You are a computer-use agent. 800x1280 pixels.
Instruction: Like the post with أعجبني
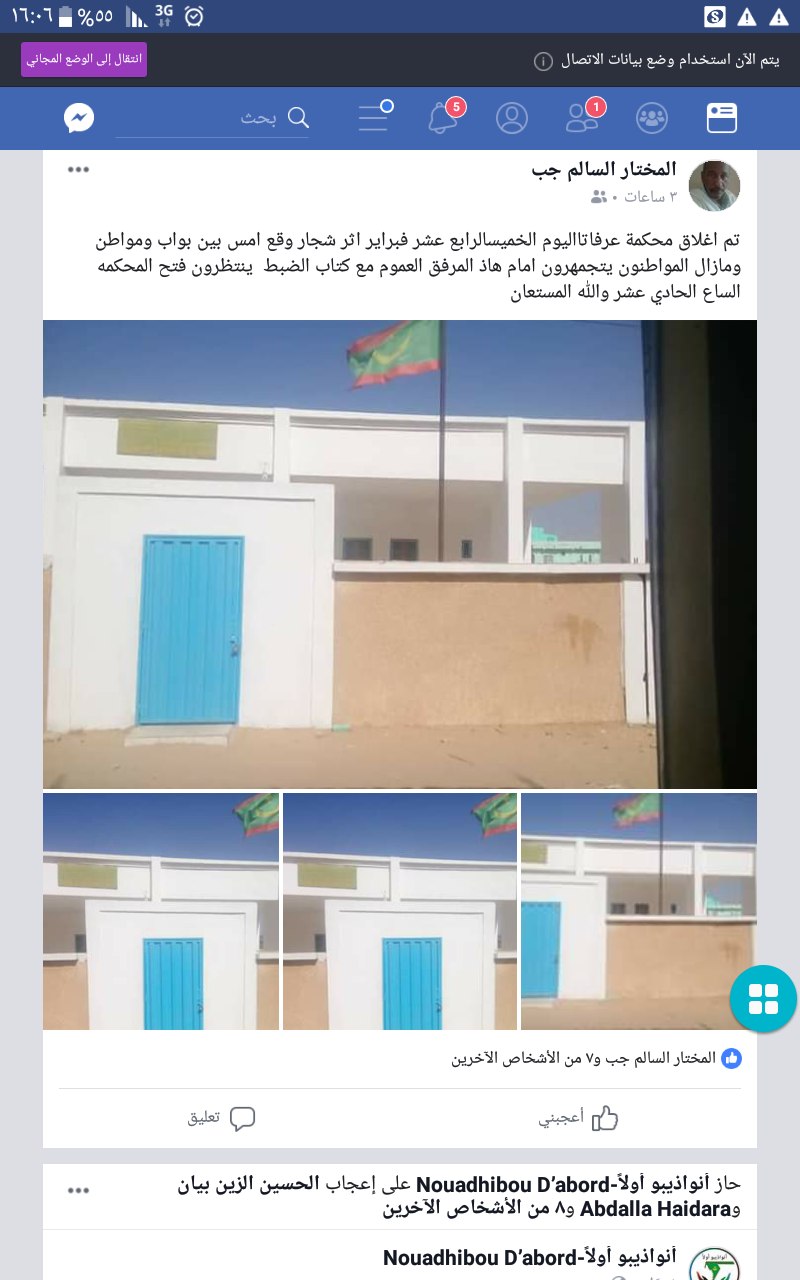pos(578,1118)
